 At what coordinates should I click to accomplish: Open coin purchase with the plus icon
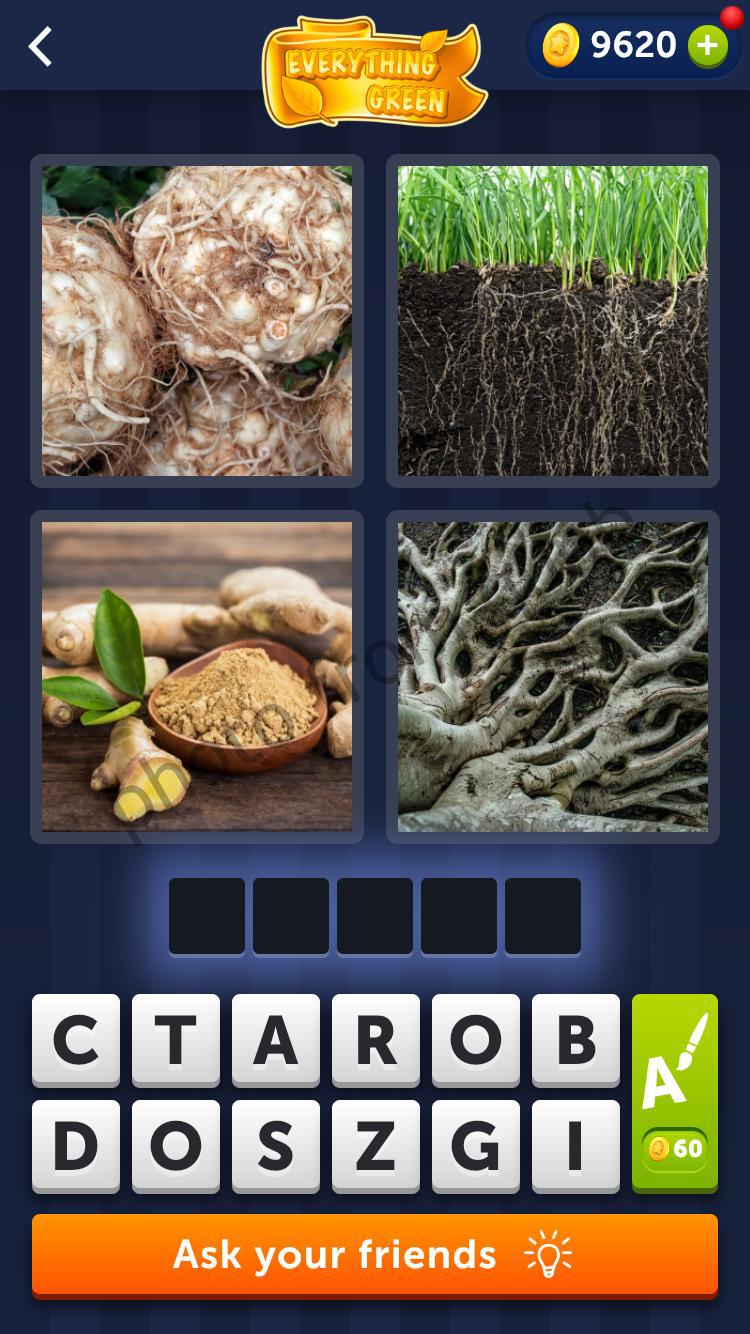coord(709,44)
